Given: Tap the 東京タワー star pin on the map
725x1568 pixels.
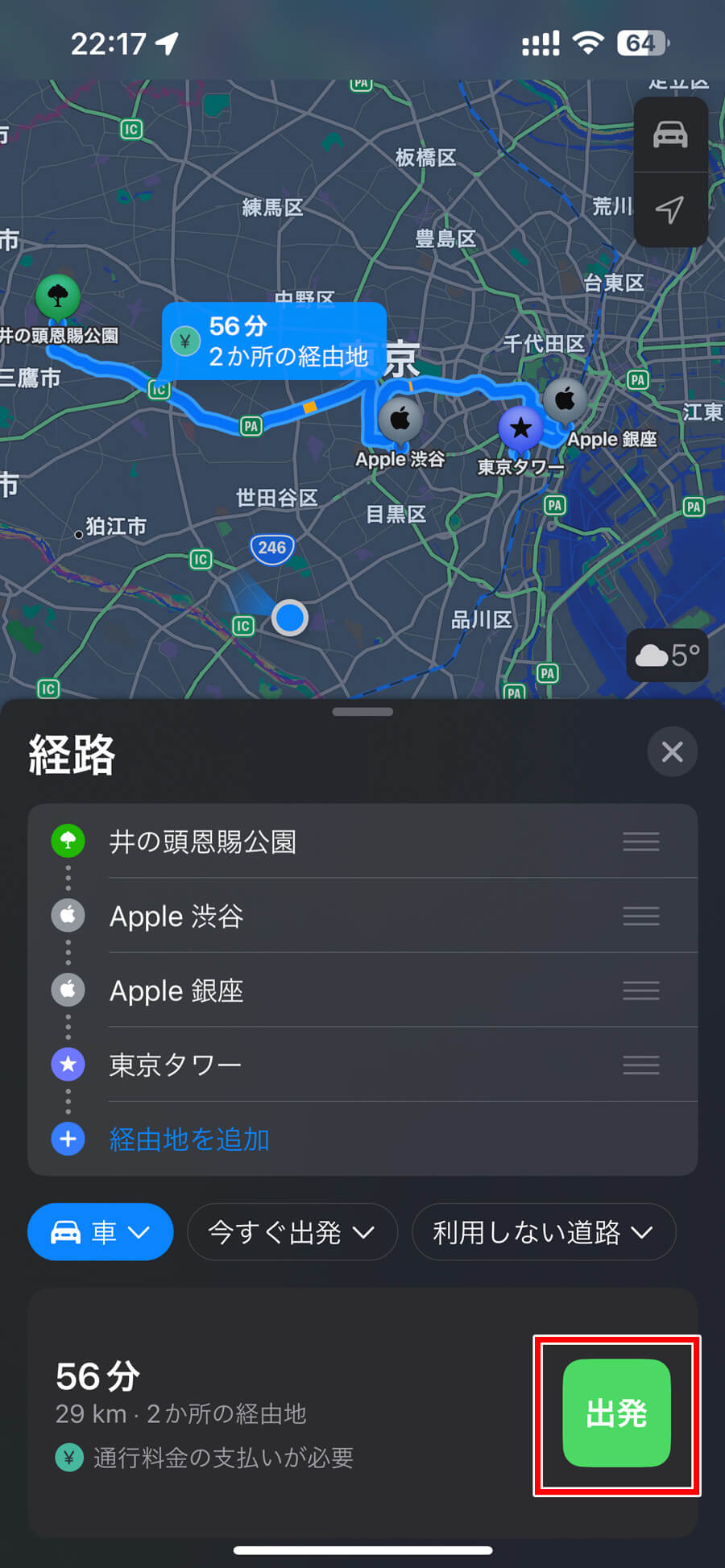Looking at the screenshot, I should [520, 428].
